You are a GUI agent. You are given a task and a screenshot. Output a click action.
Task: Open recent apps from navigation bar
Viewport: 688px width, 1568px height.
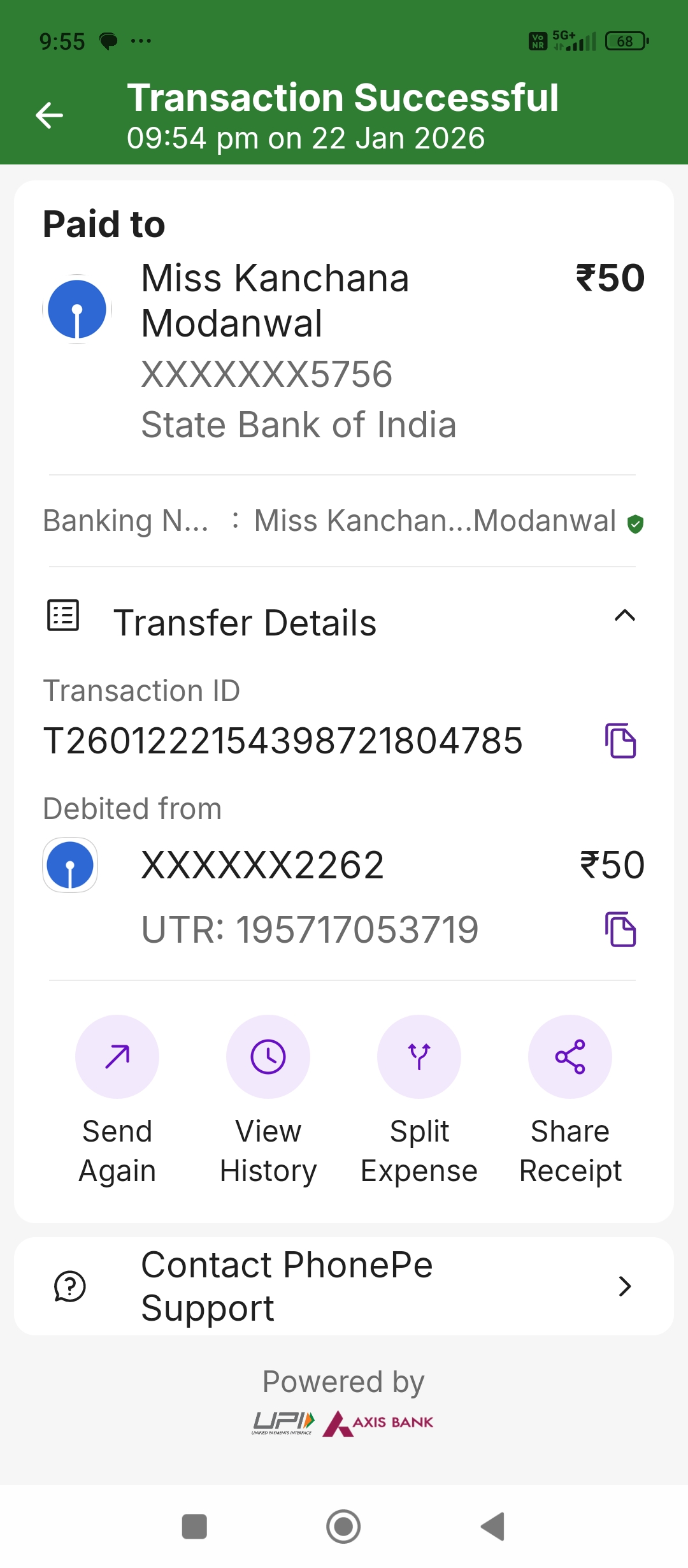click(194, 1527)
